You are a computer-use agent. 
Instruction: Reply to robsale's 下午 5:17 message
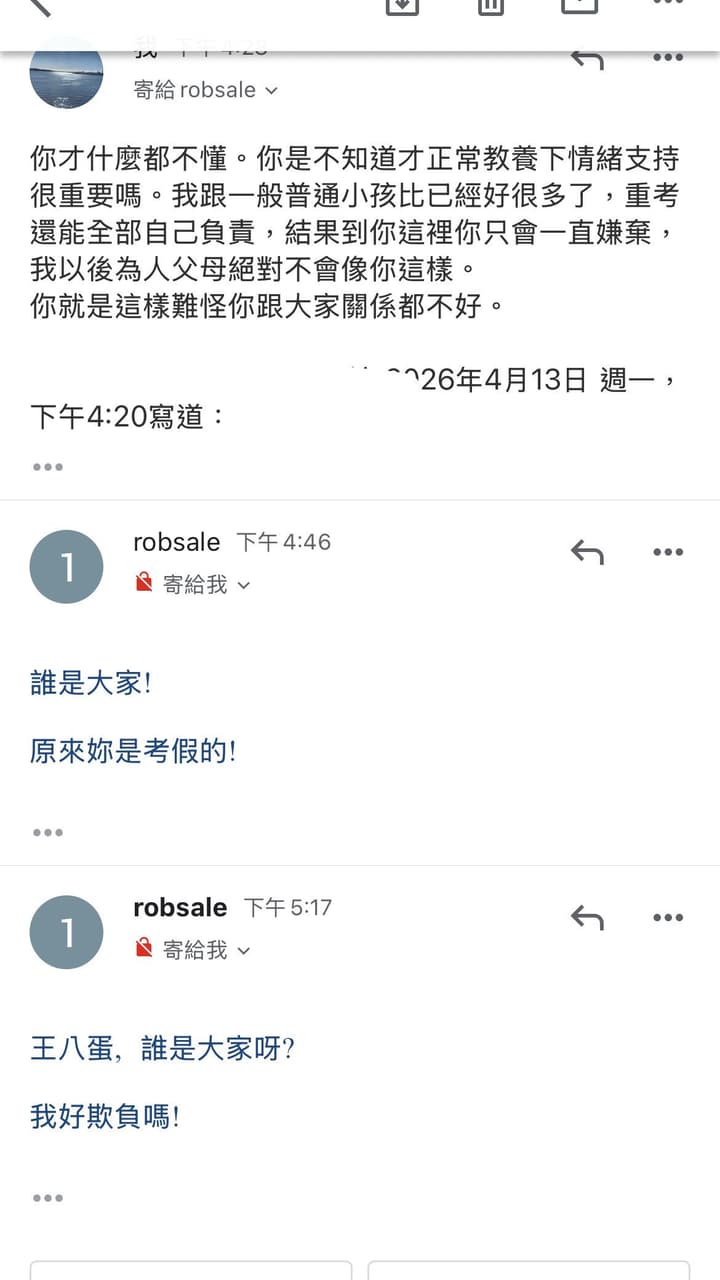[x=587, y=918]
